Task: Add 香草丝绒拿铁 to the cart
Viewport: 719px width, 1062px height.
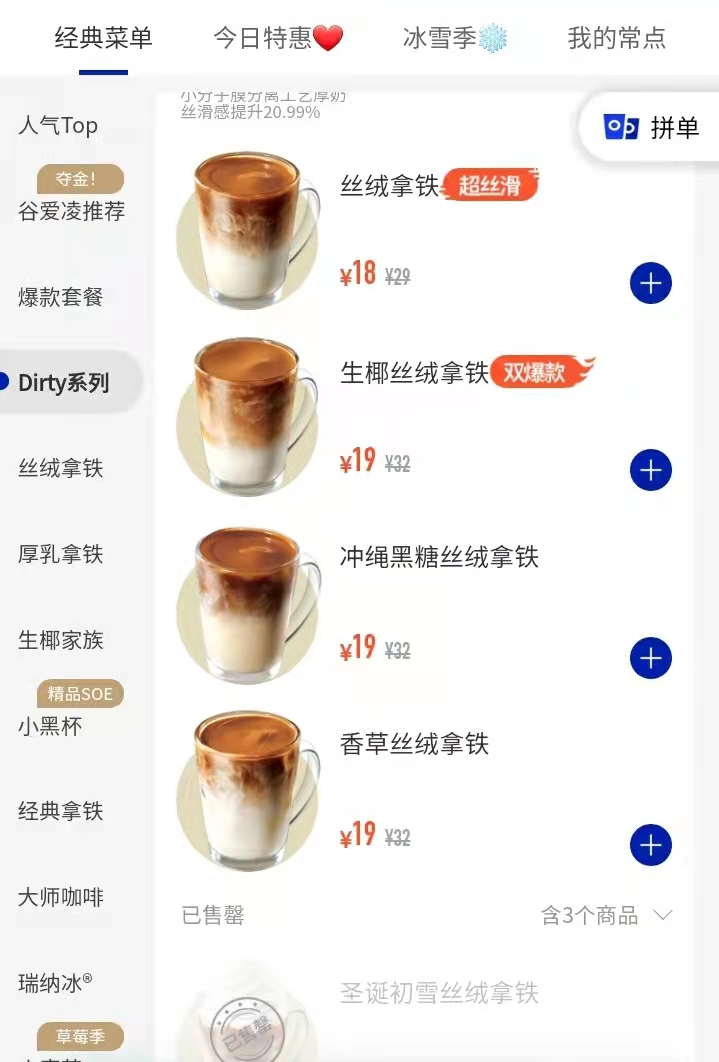Action: [651, 845]
